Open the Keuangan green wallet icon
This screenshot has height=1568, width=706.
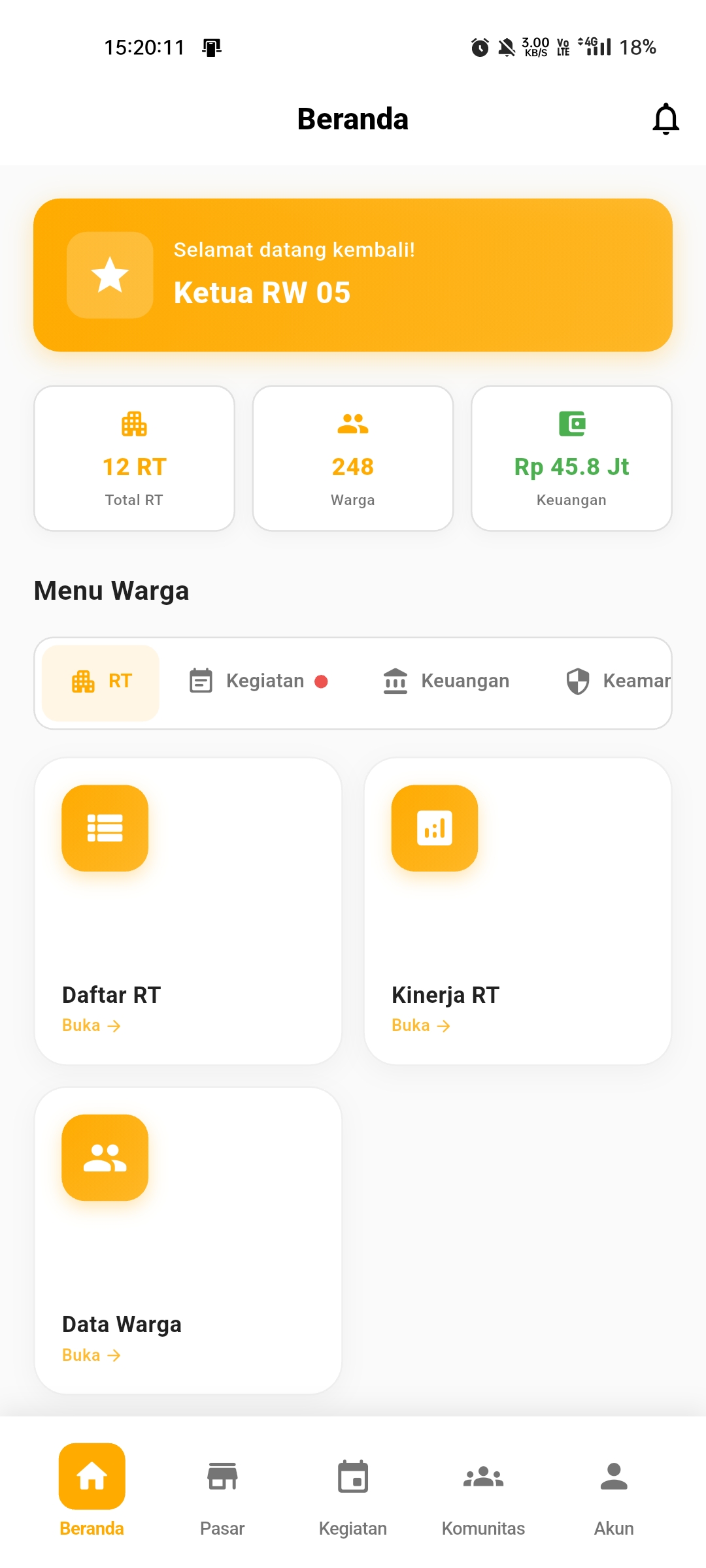tap(571, 423)
